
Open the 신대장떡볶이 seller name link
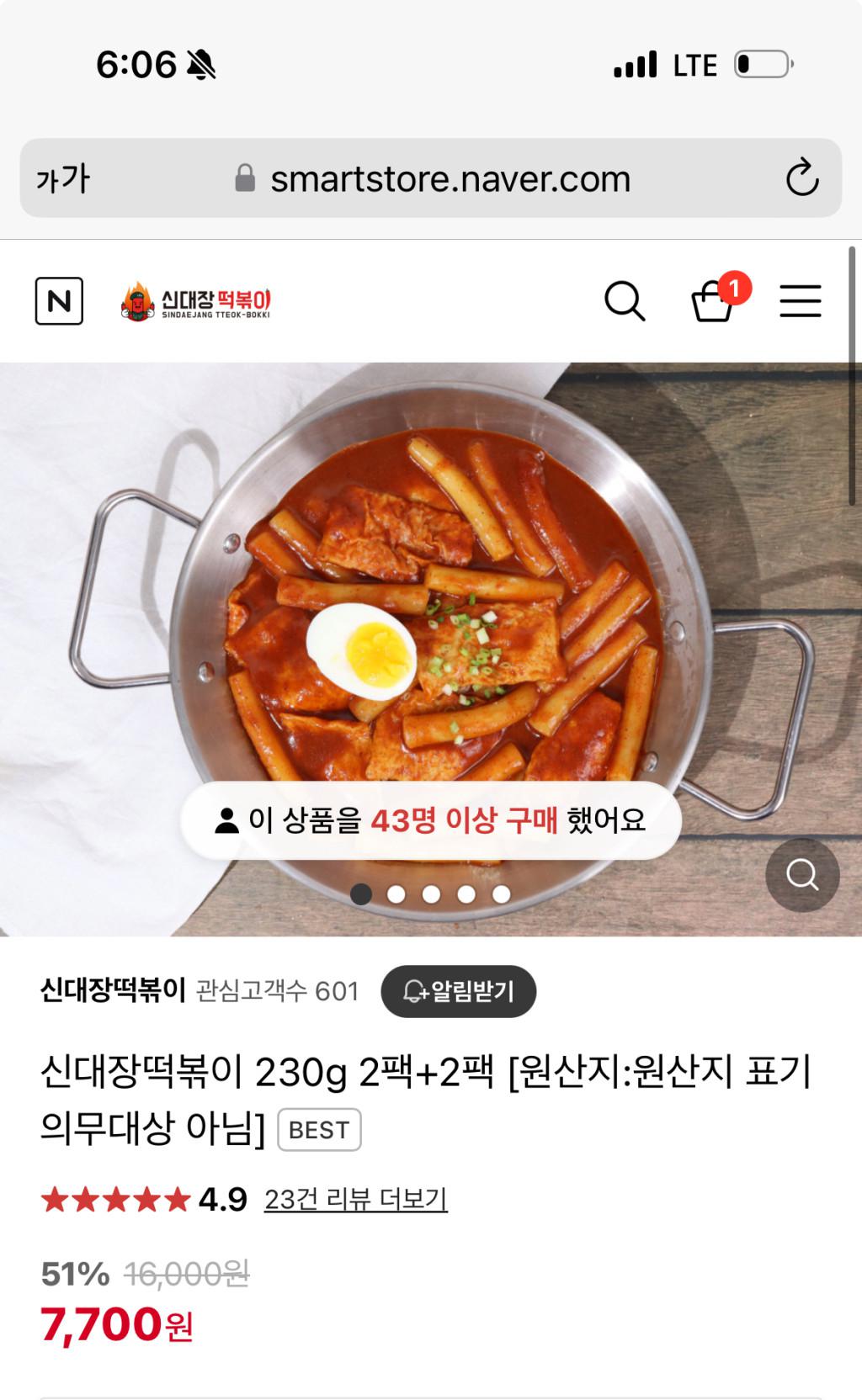click(113, 991)
